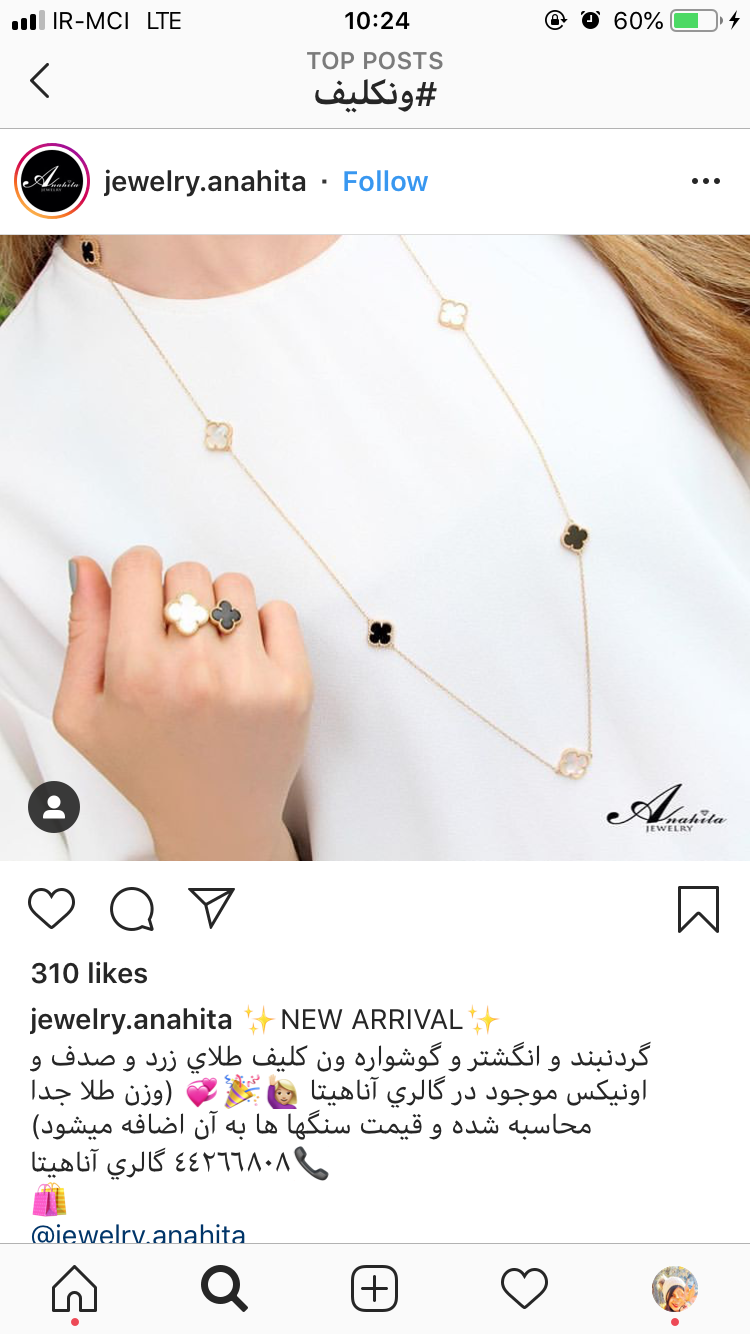Screen dimensions: 750x1334
Task: Comment on the jewelry.anahita post
Action: click(132, 908)
